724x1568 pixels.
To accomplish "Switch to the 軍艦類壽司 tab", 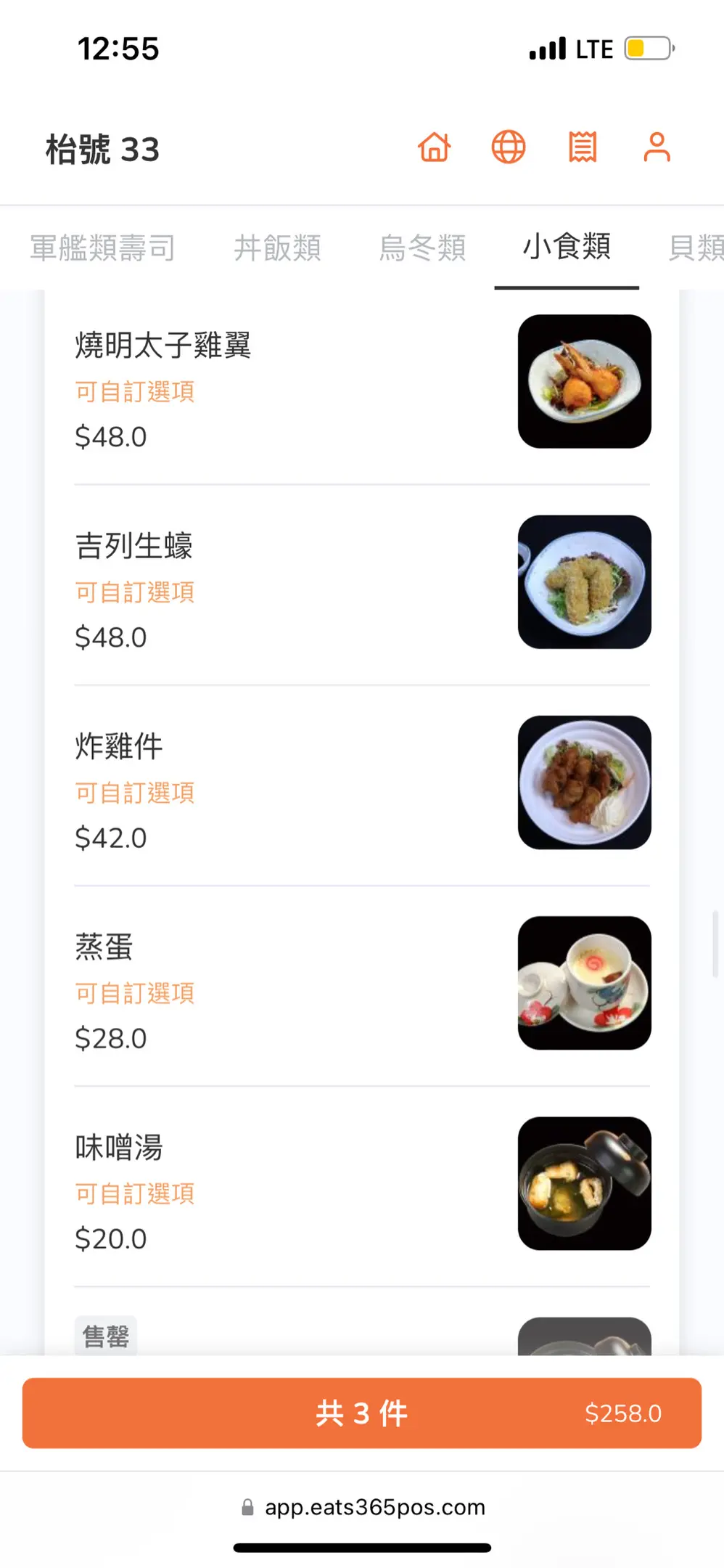I will click(102, 248).
